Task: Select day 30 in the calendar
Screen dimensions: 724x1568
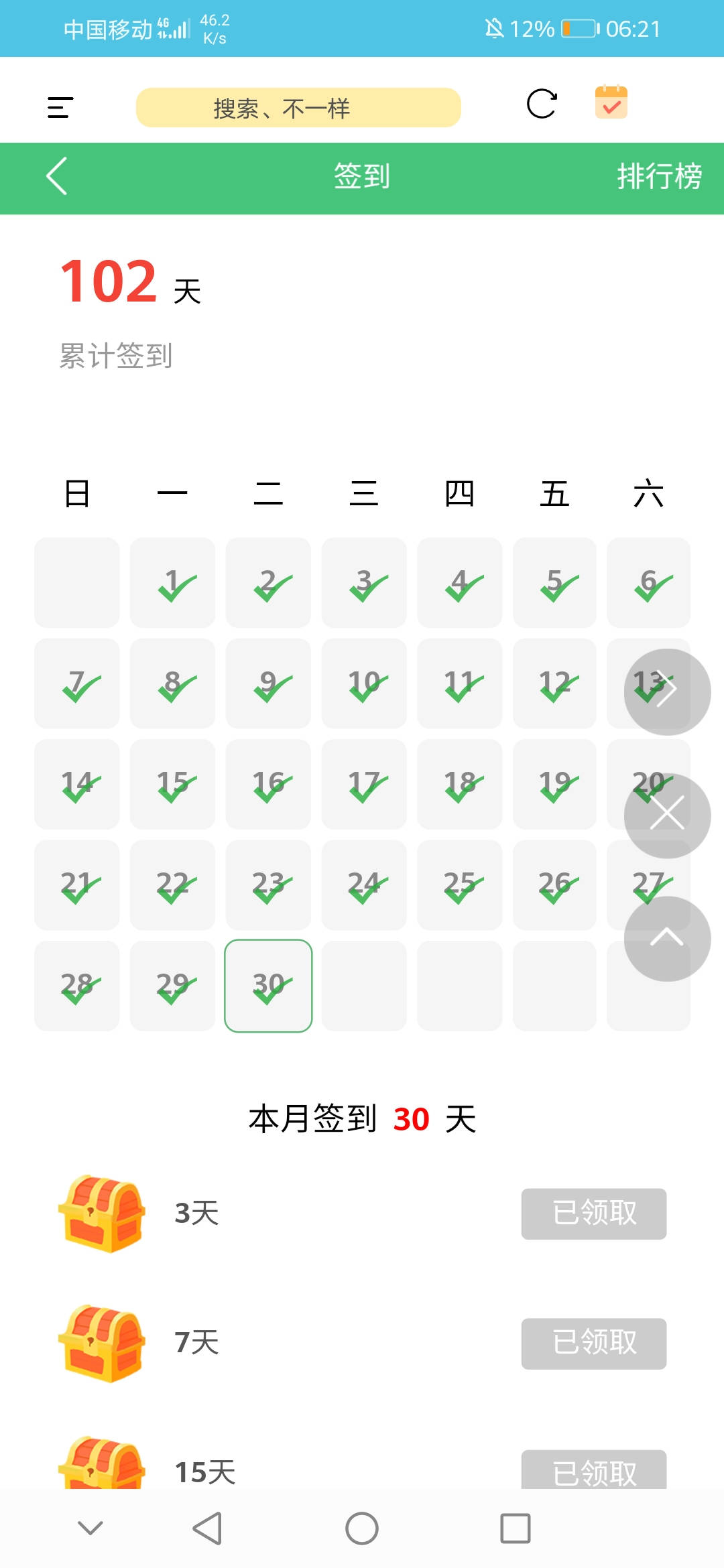Action: click(x=268, y=986)
